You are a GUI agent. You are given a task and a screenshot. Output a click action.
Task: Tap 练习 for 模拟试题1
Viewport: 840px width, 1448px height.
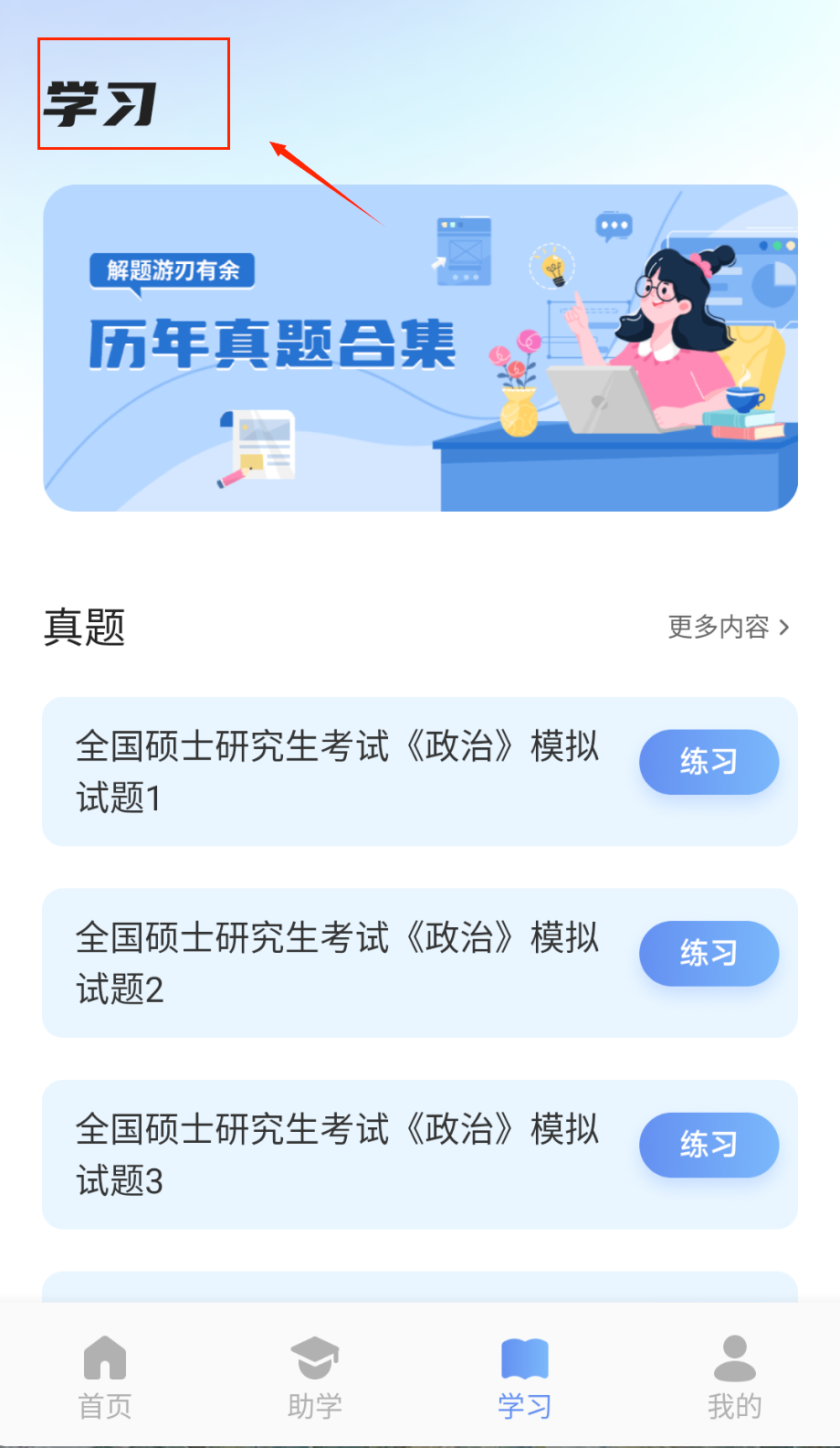709,762
